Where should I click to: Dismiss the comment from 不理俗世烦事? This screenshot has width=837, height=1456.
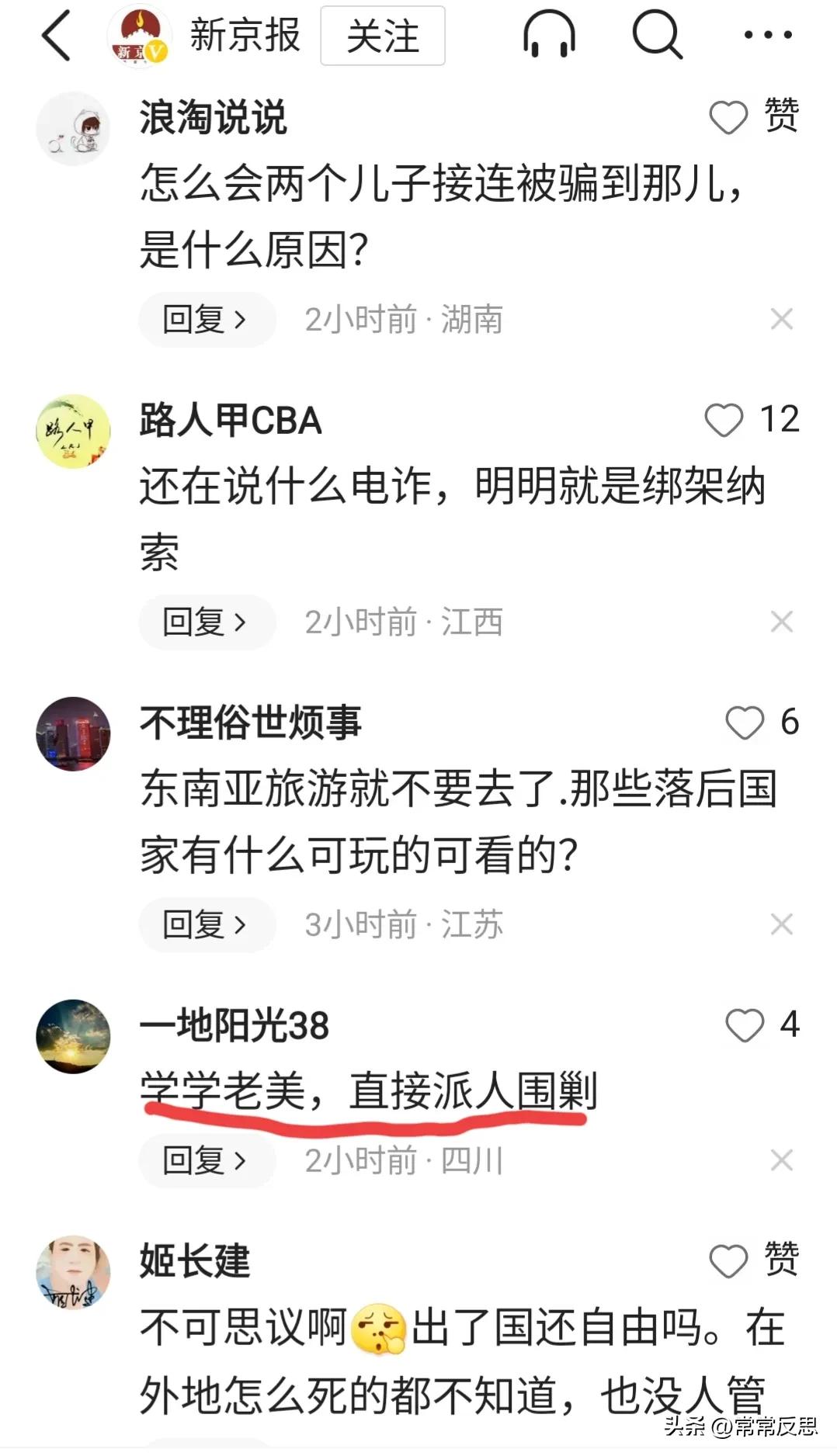[x=781, y=924]
